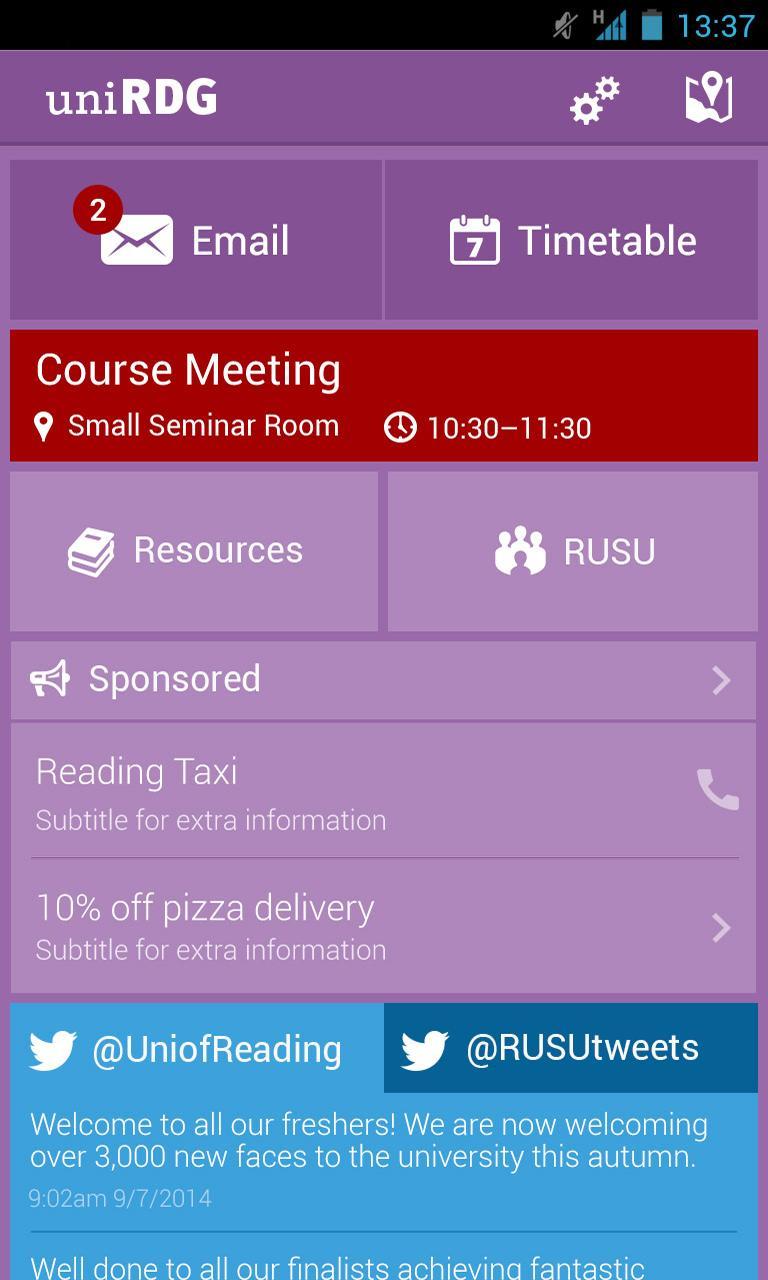Viewport: 768px width, 1280px height.
Task: Open the settings gears icon
Action: pyautogui.click(x=595, y=99)
